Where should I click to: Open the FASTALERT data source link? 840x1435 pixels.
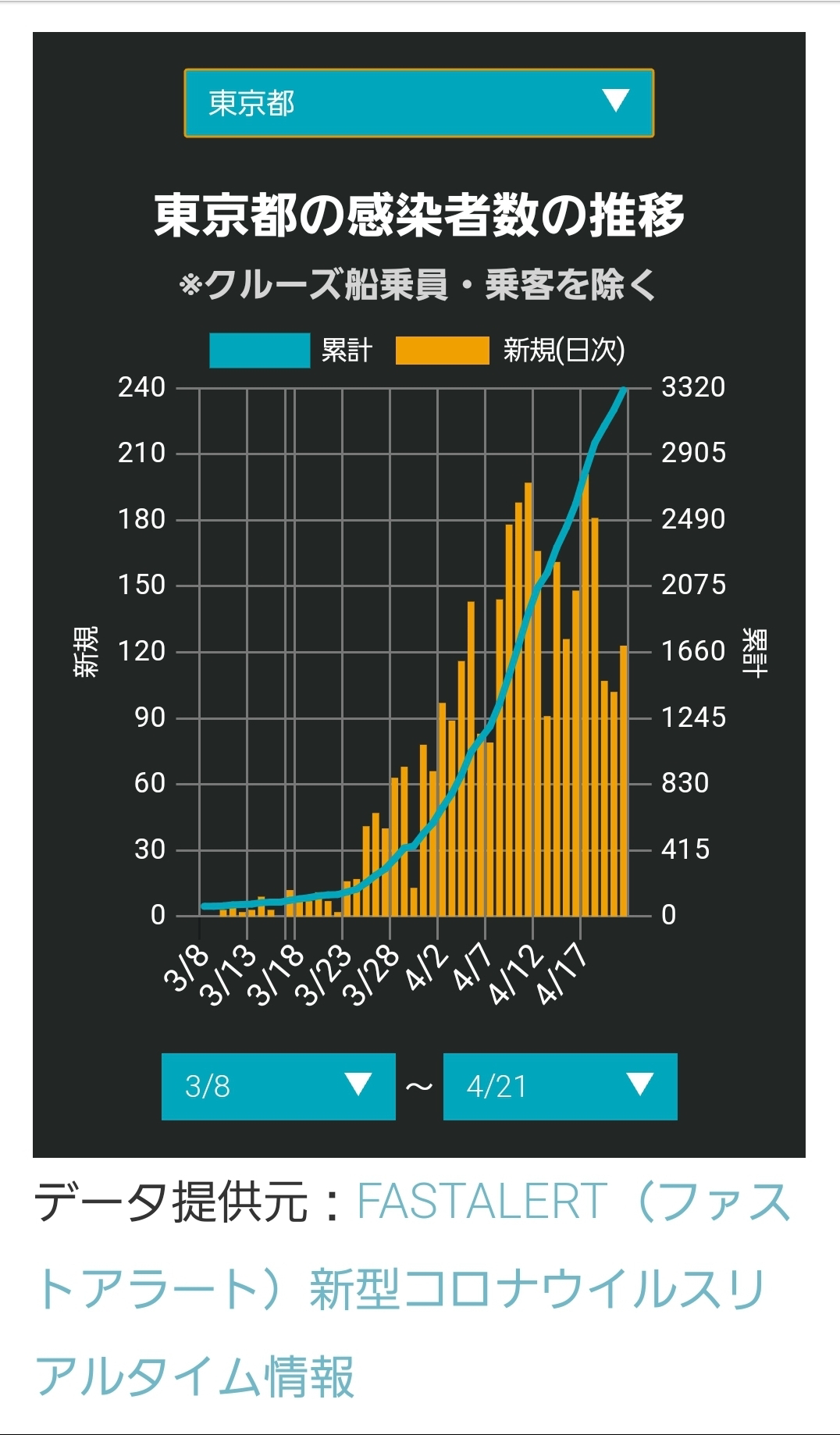[412, 1289]
